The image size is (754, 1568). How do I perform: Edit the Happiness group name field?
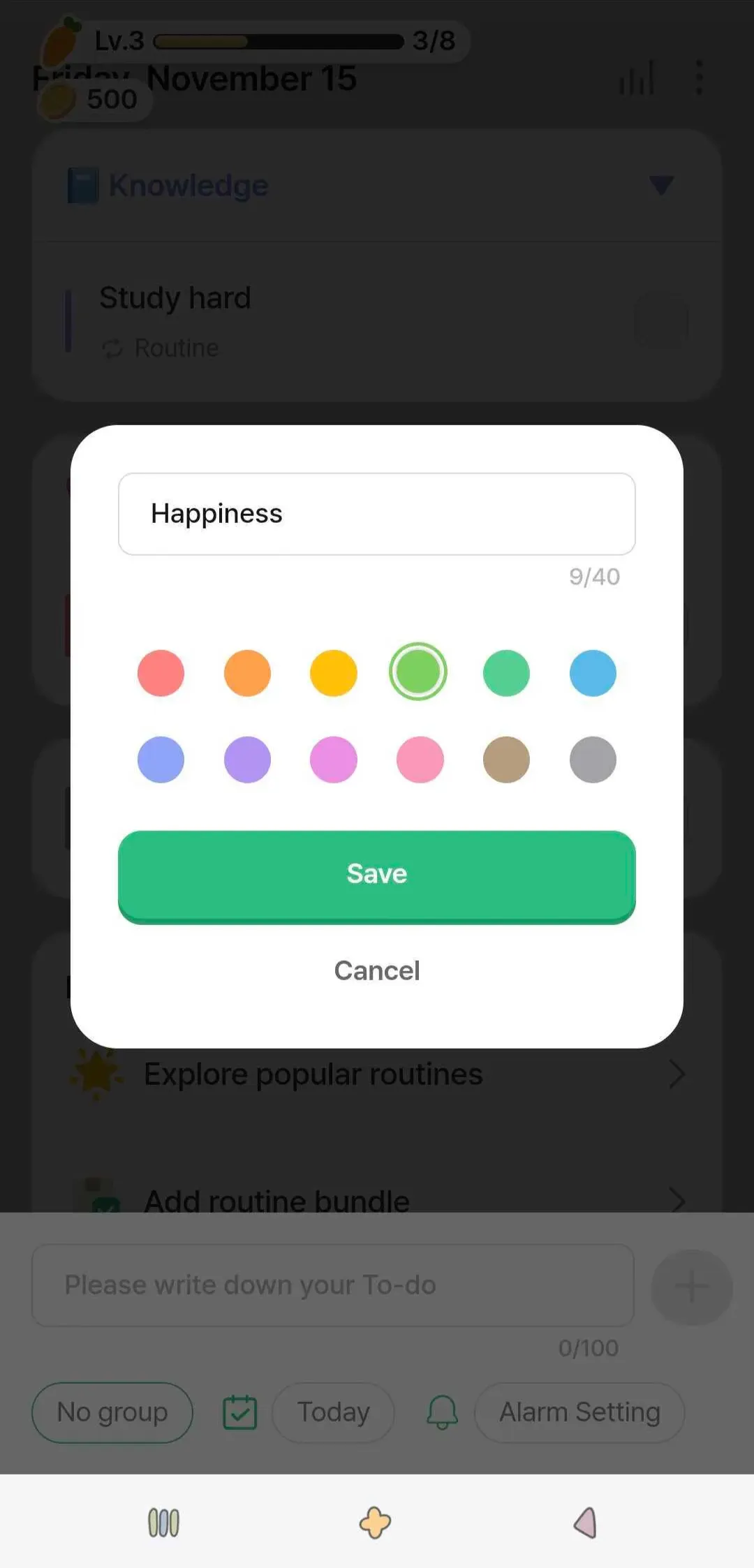tap(376, 514)
